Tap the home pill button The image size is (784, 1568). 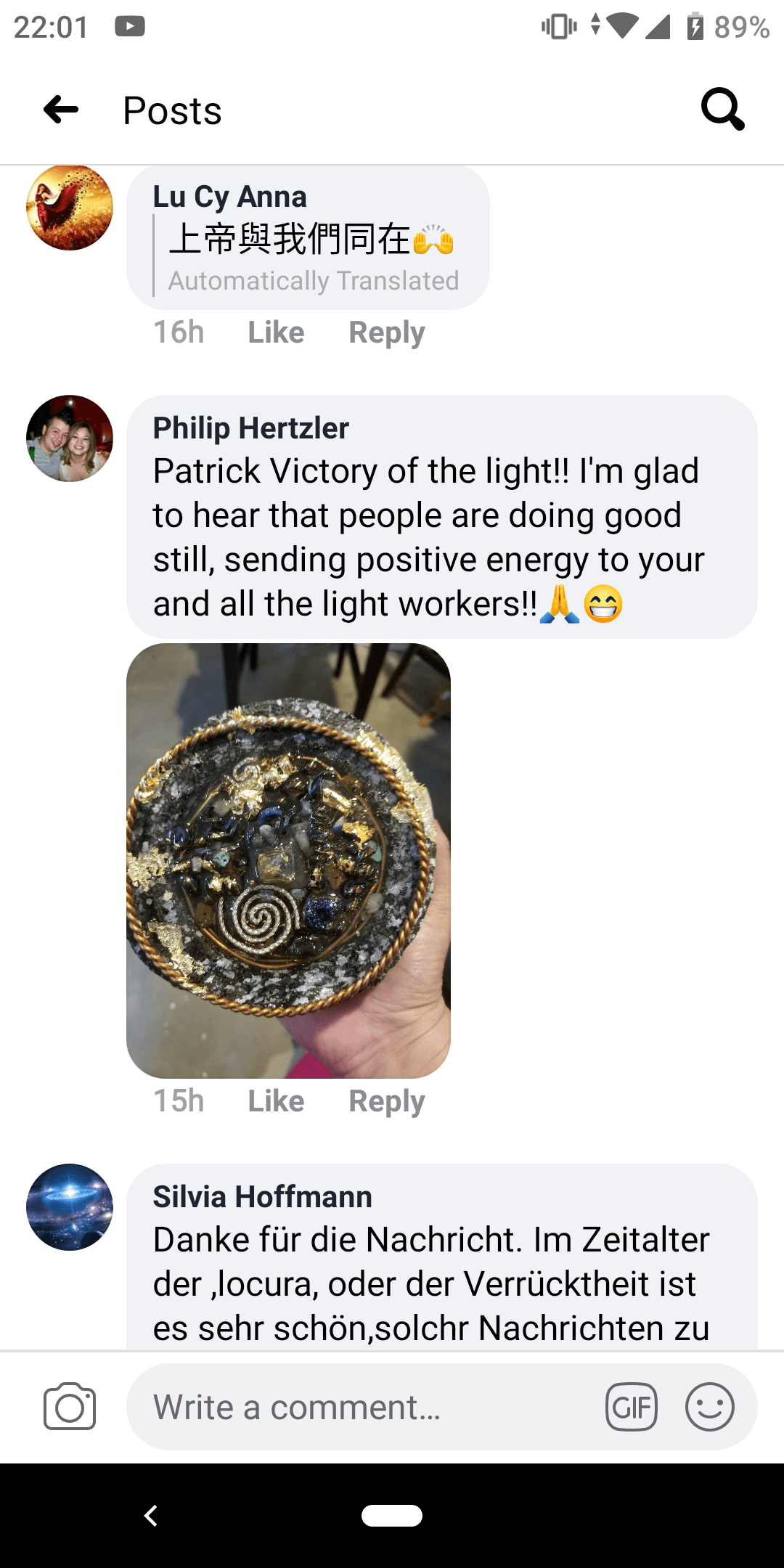coord(392,1516)
